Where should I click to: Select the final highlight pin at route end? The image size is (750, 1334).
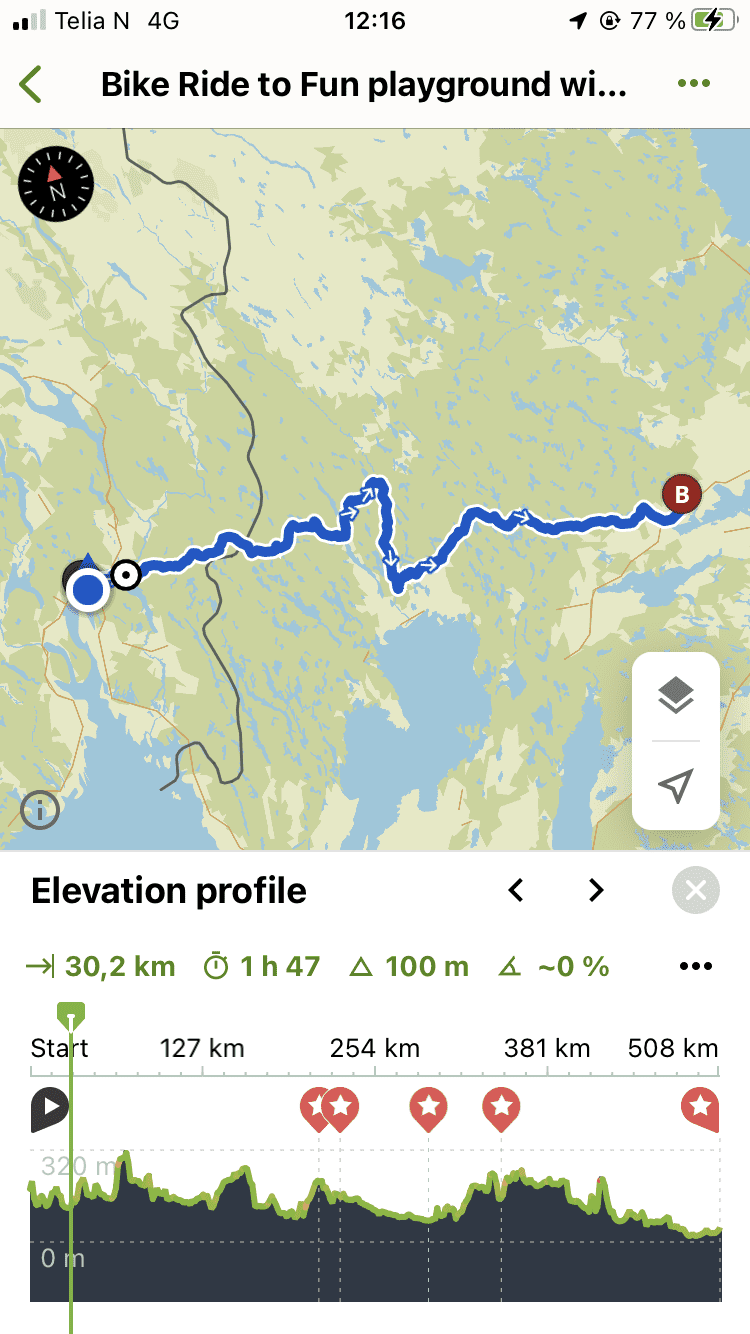[700, 1108]
